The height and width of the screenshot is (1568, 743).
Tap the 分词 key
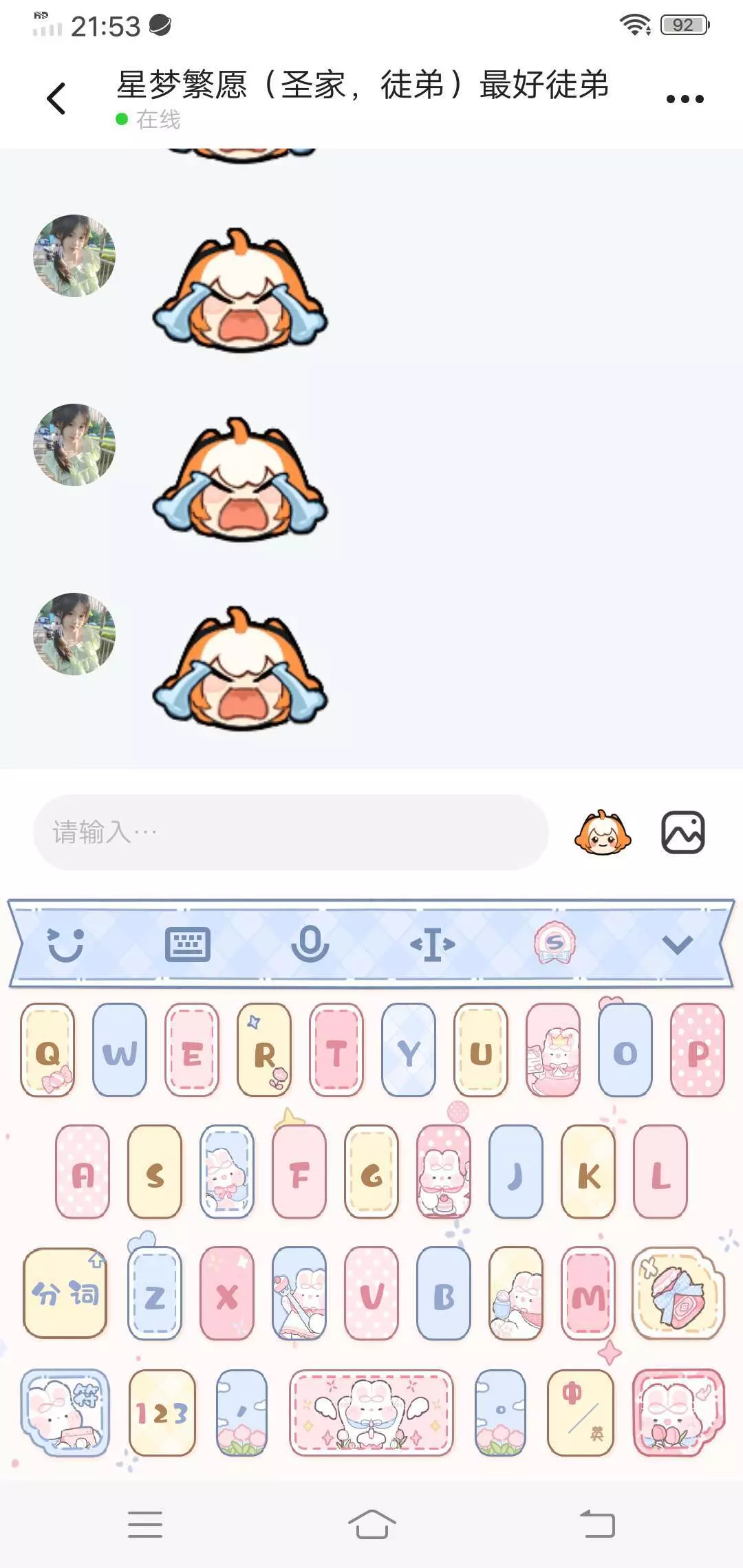pos(65,1294)
